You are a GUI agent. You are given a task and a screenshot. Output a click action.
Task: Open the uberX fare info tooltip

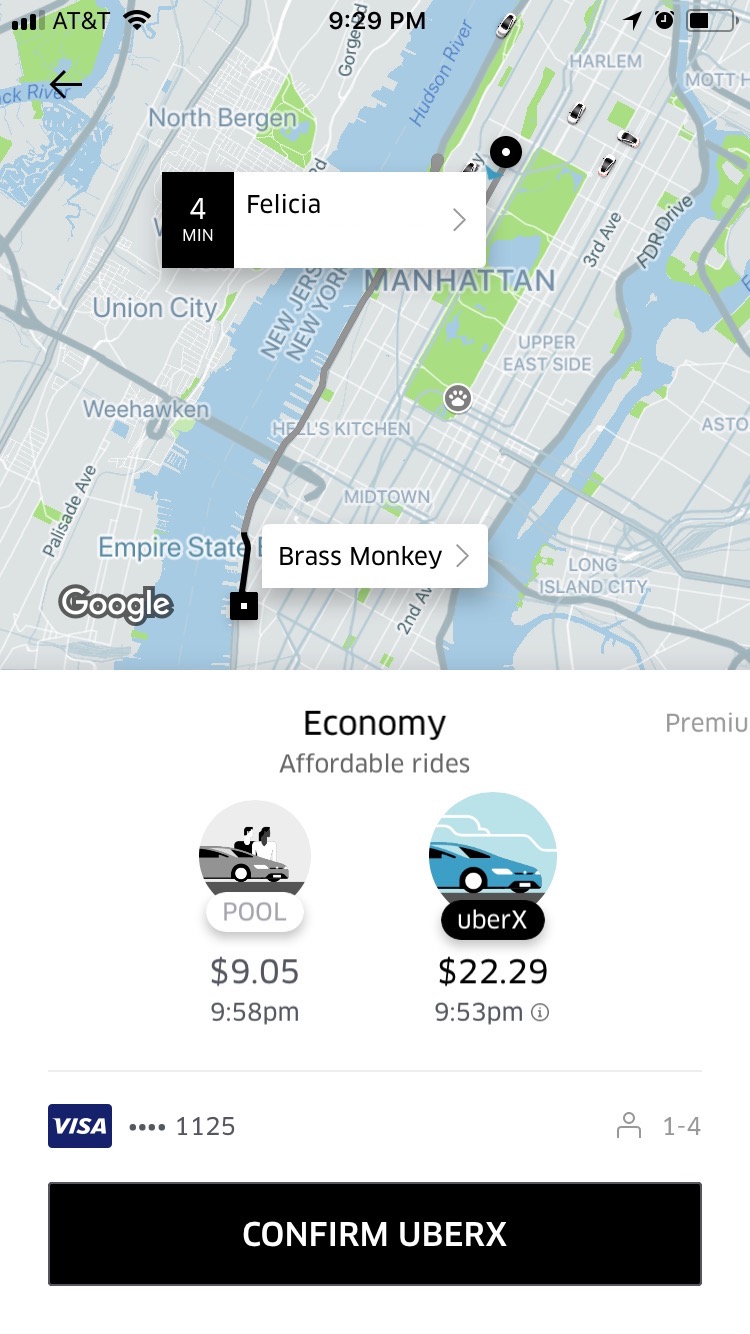coord(539,1012)
